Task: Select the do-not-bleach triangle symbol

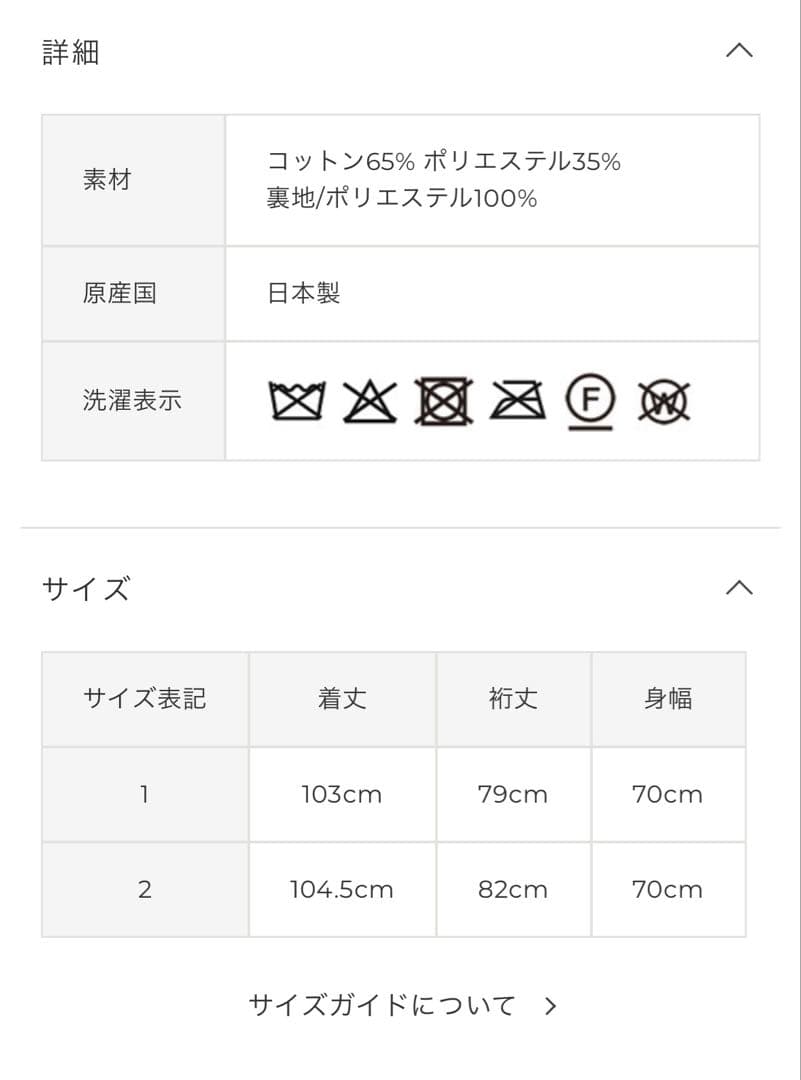Action: (x=369, y=400)
